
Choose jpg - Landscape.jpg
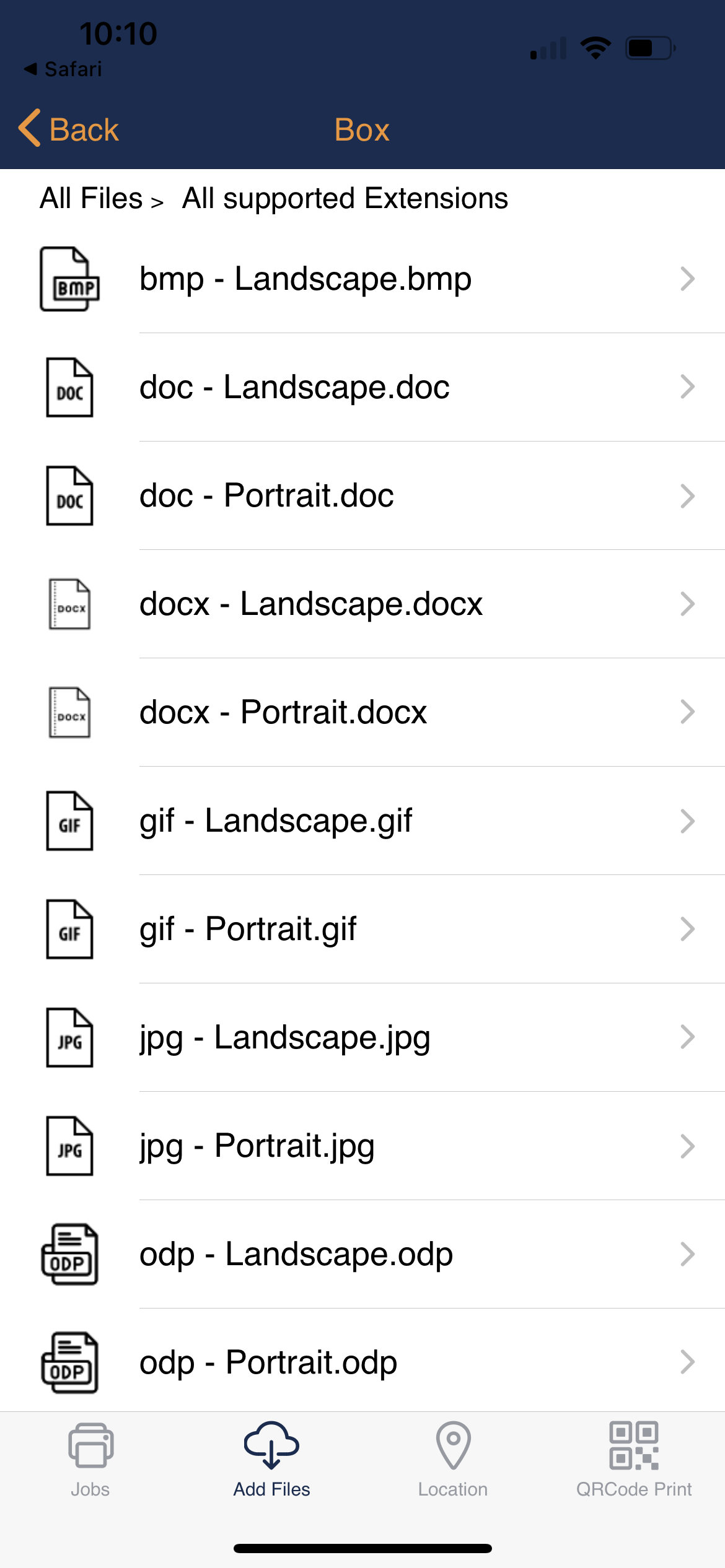point(362,1037)
